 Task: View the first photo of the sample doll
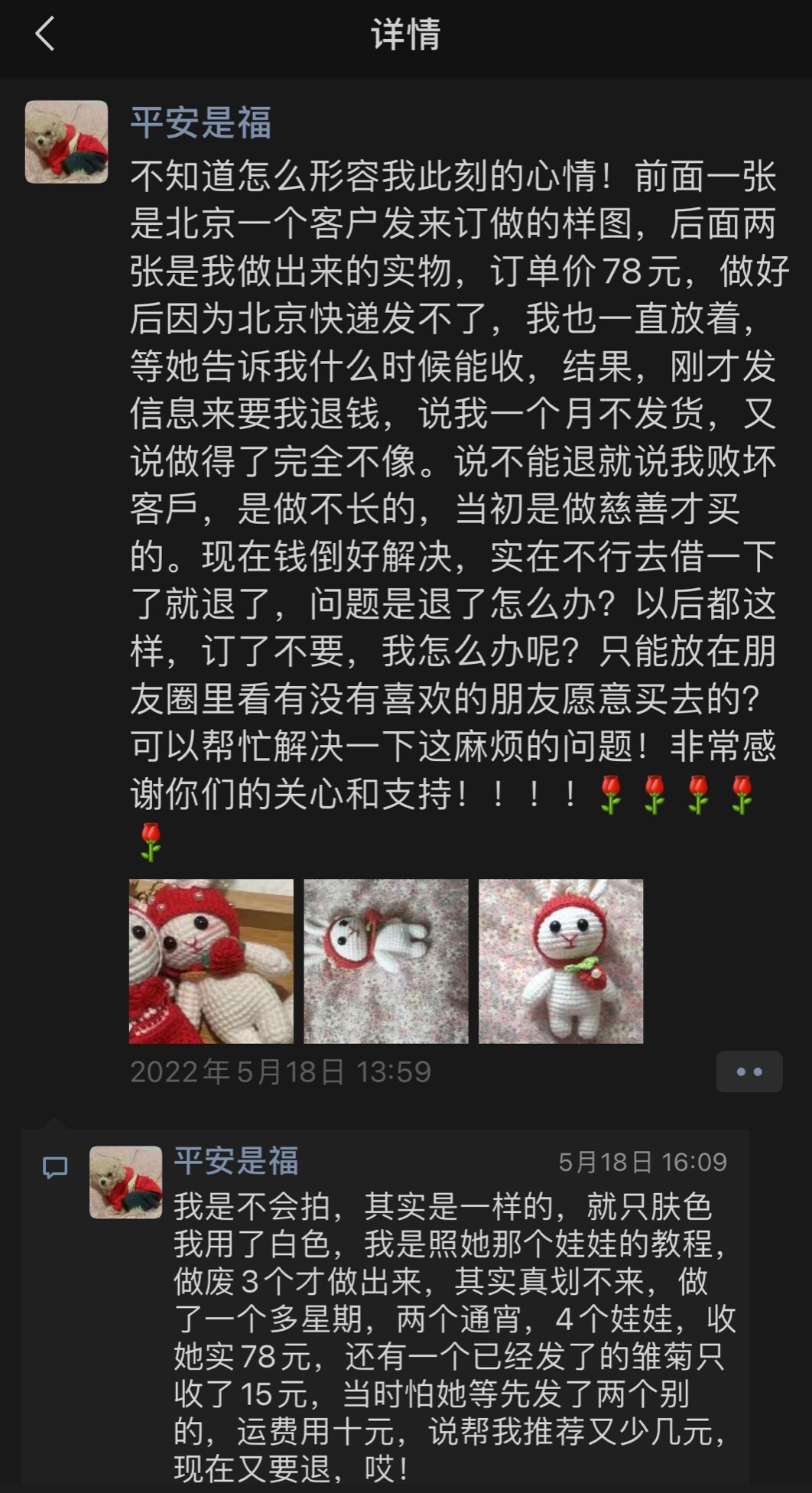pyautogui.click(x=211, y=961)
